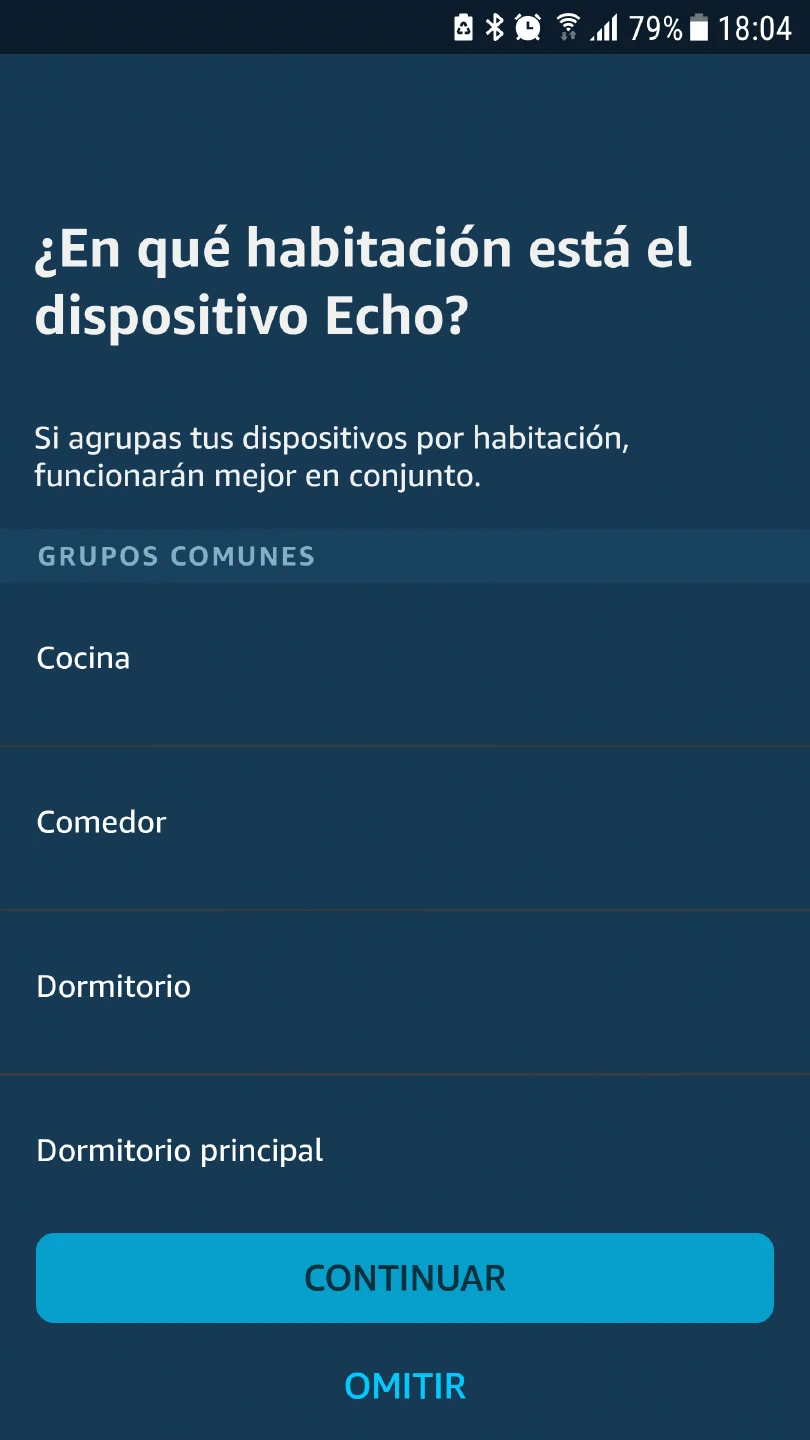Tap the CONTINUAR button
Image resolution: width=810 pixels, height=1440 pixels.
405,1278
